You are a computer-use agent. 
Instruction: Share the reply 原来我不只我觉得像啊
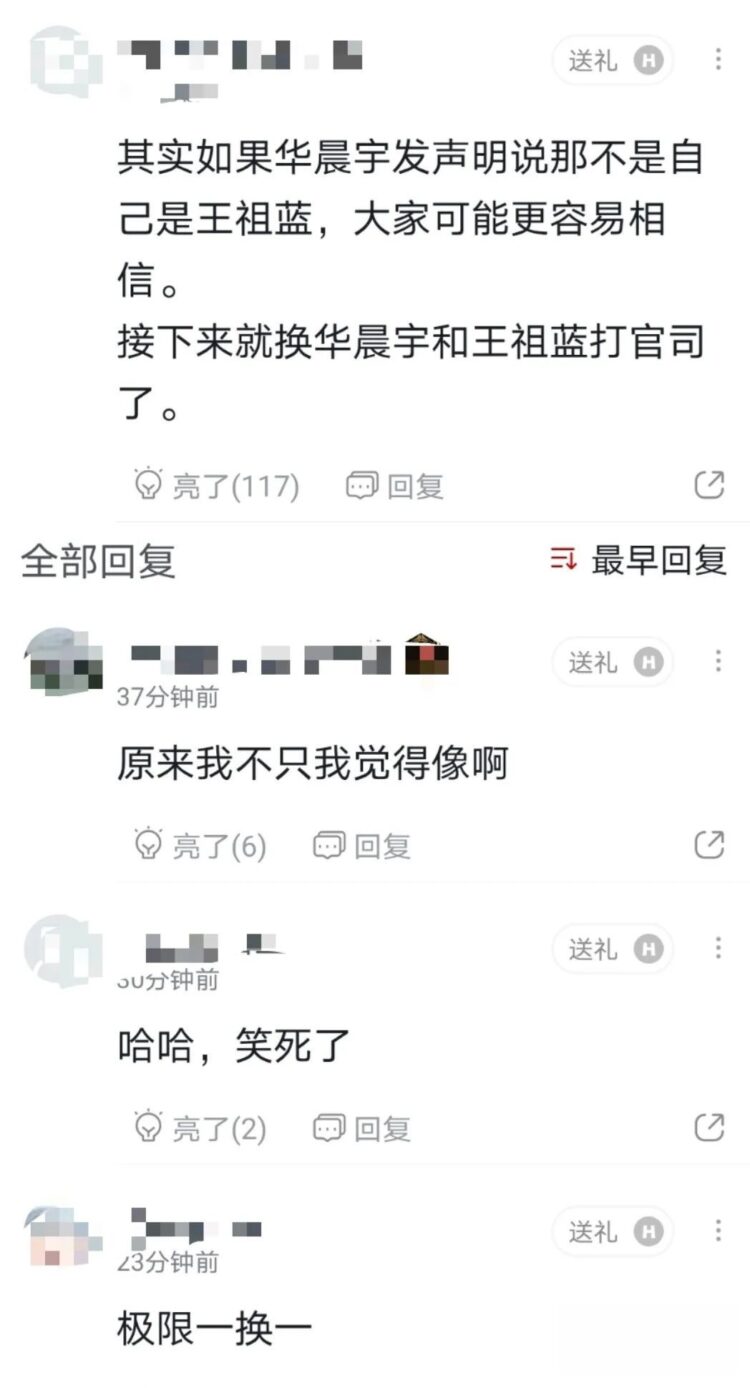[x=709, y=846]
